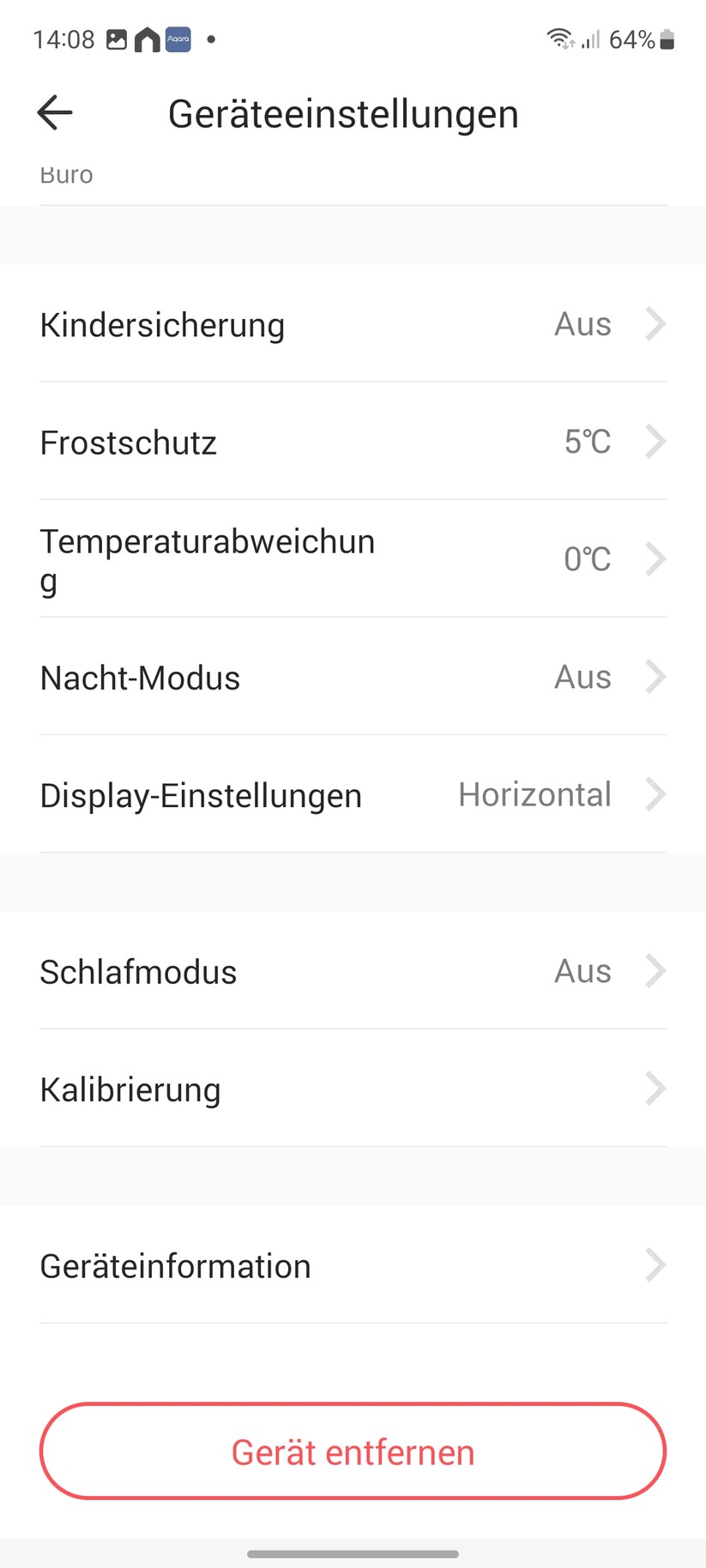Viewport: 706px width, 1568px height.
Task: Expand the Frostschutz 5°C setting
Action: coord(352,443)
